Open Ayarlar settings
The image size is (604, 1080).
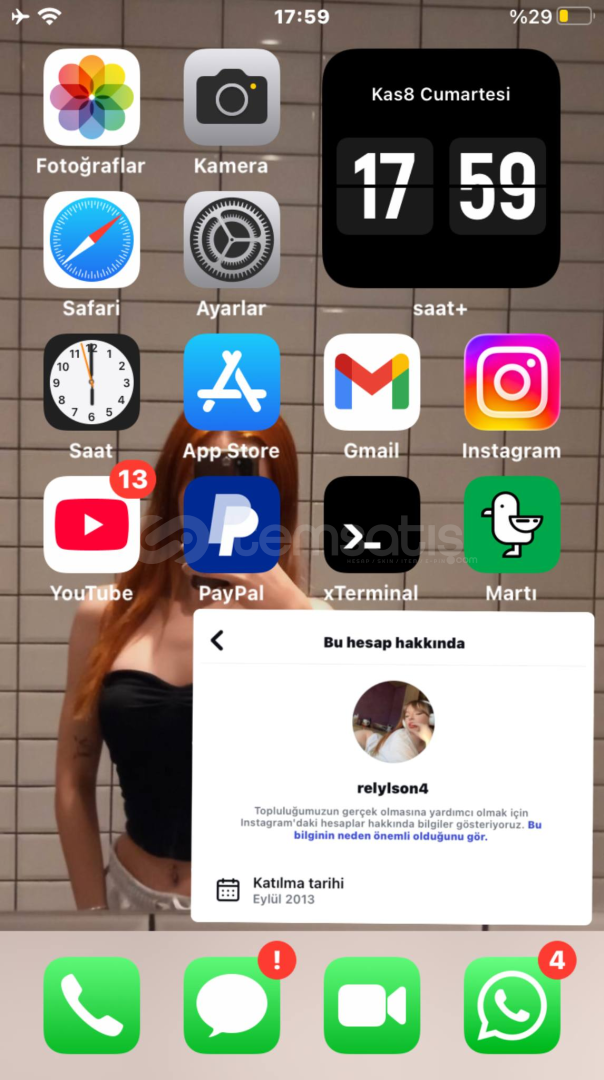(x=231, y=240)
